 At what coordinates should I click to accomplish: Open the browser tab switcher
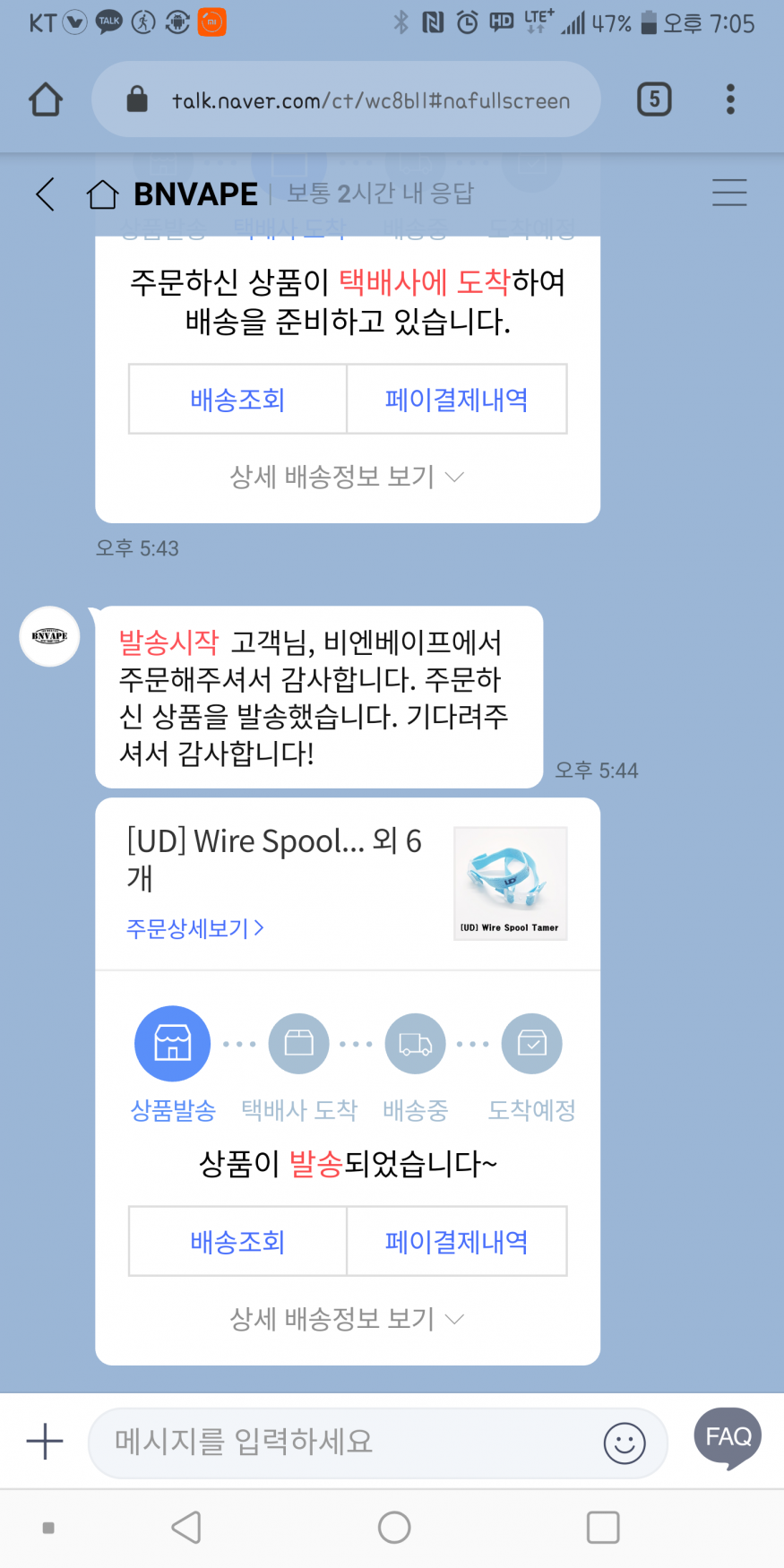pyautogui.click(x=654, y=99)
